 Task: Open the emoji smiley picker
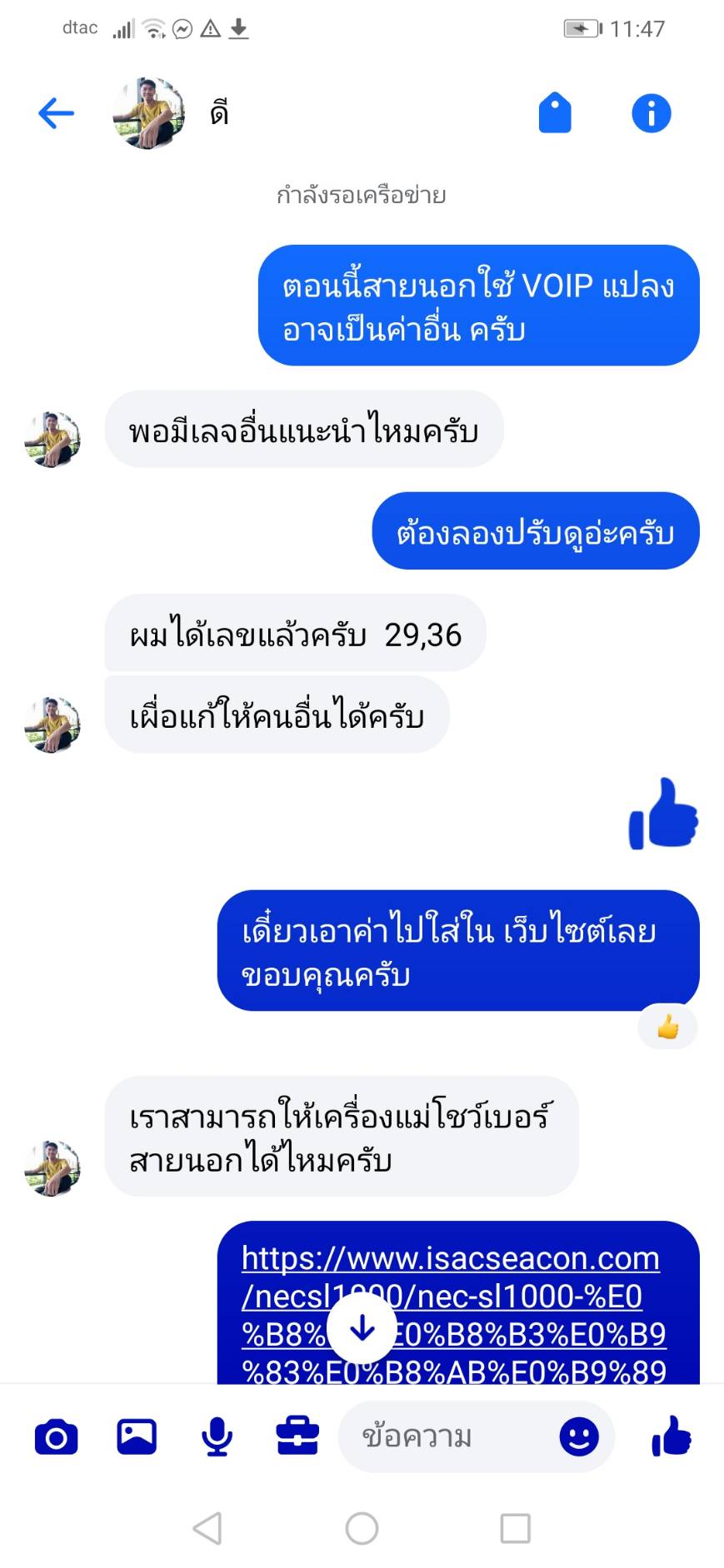[x=579, y=1436]
